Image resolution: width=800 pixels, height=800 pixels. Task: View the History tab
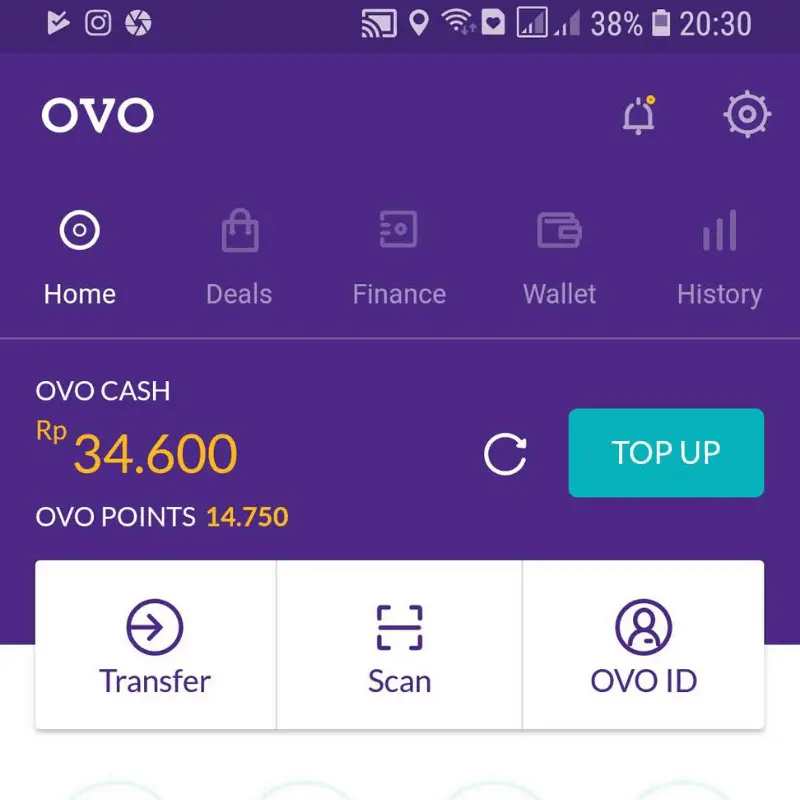tap(719, 258)
